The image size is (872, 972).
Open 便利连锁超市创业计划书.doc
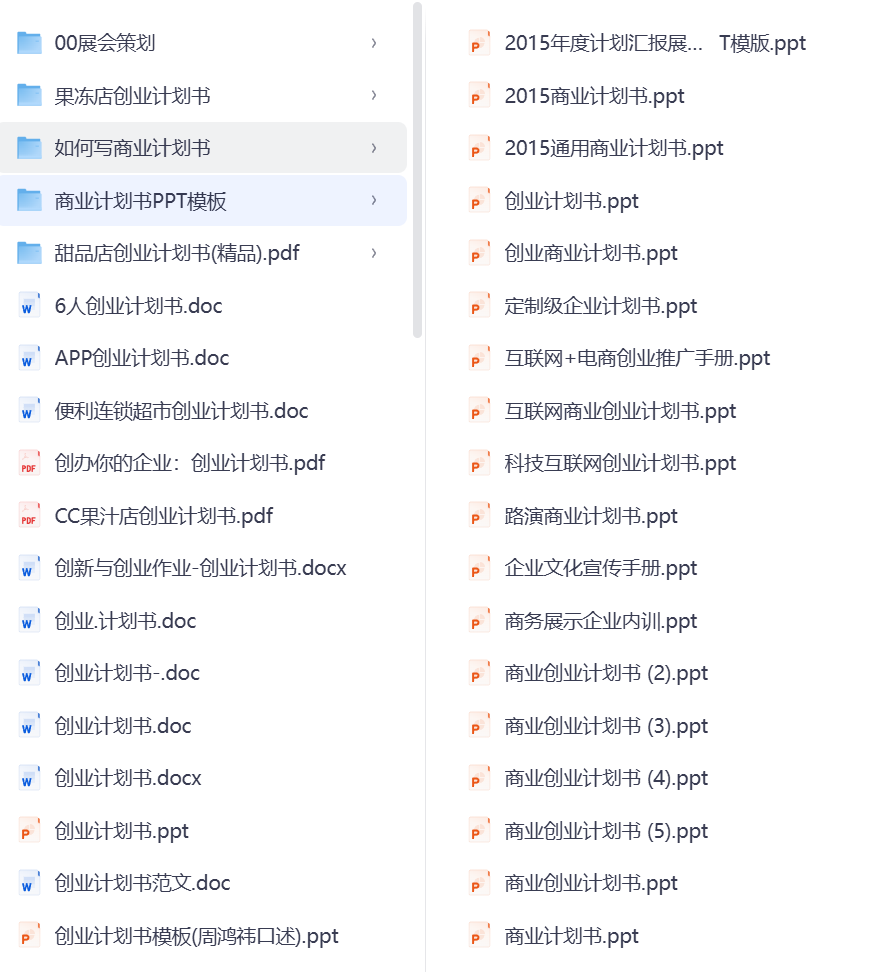(181, 411)
